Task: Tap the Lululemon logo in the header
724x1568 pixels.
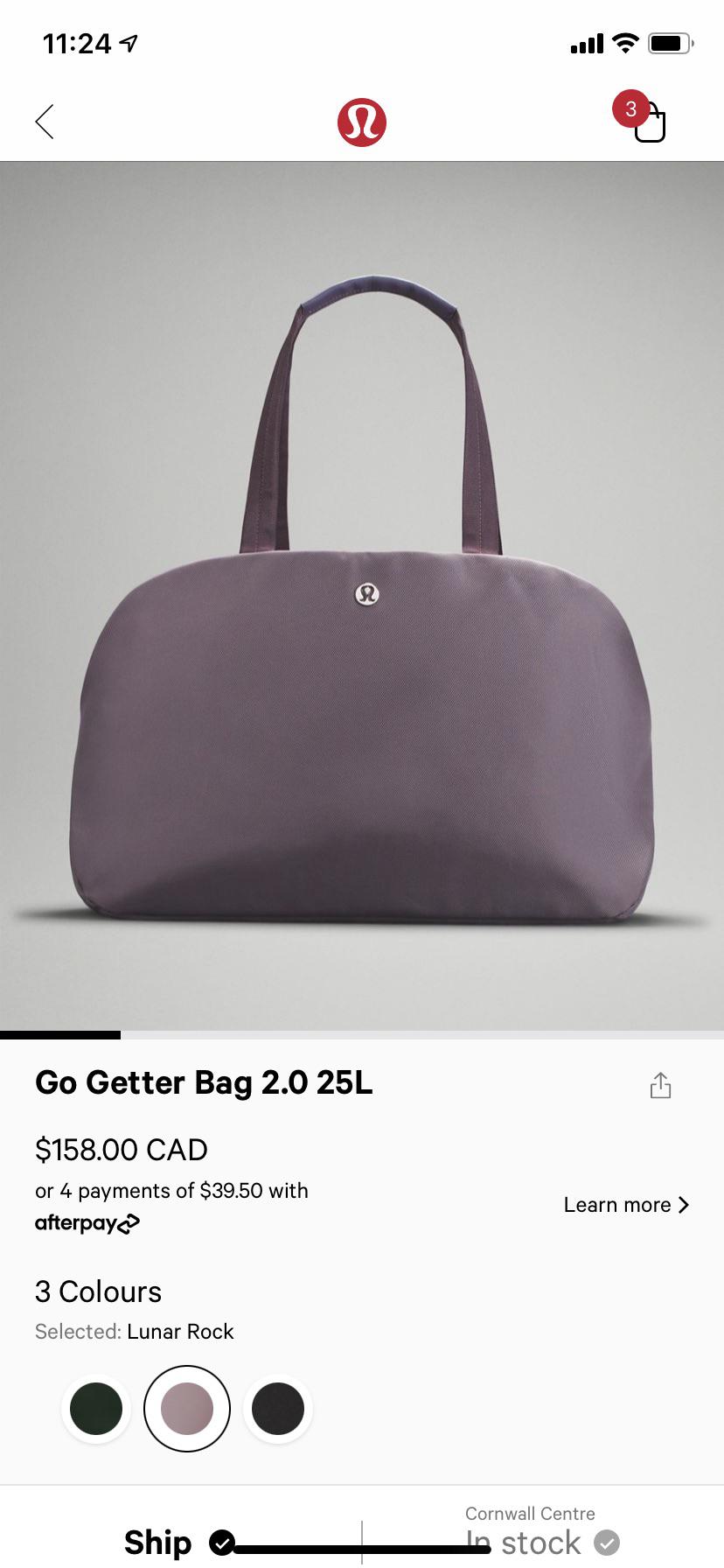Action: coord(362,122)
